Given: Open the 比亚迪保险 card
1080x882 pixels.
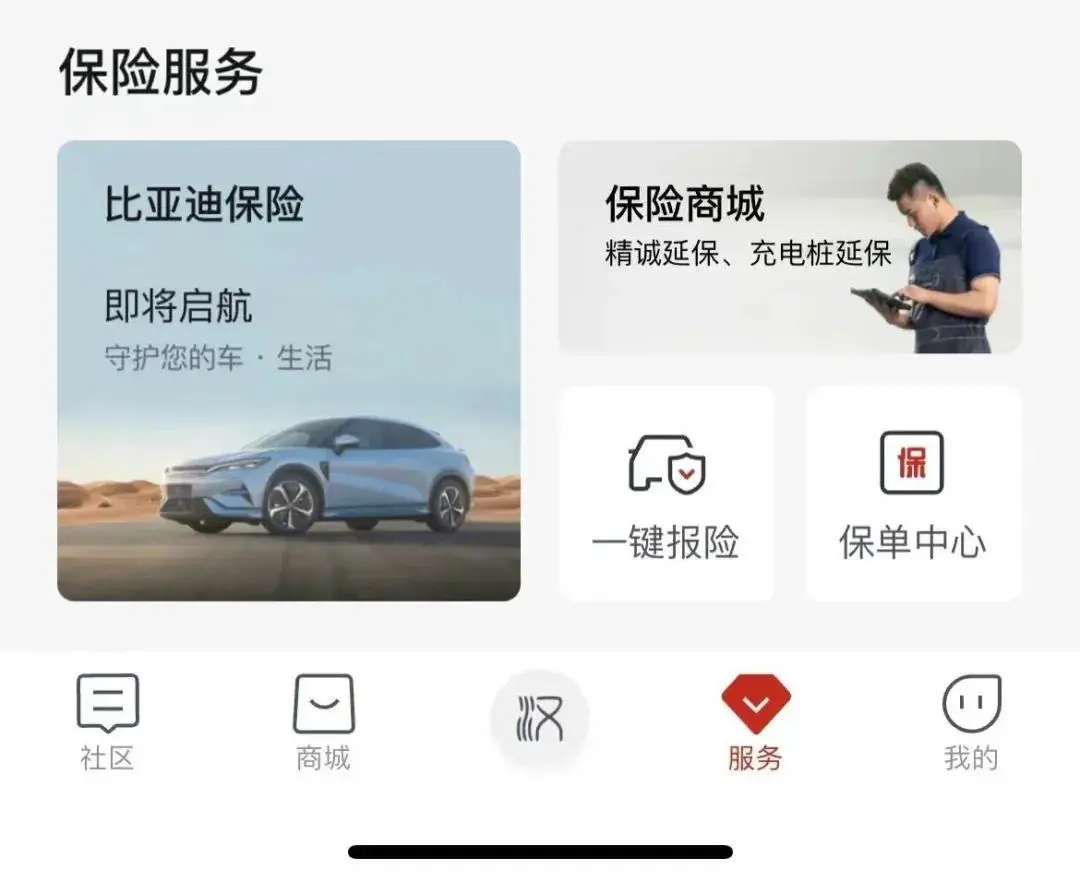Looking at the screenshot, I should (x=288, y=370).
